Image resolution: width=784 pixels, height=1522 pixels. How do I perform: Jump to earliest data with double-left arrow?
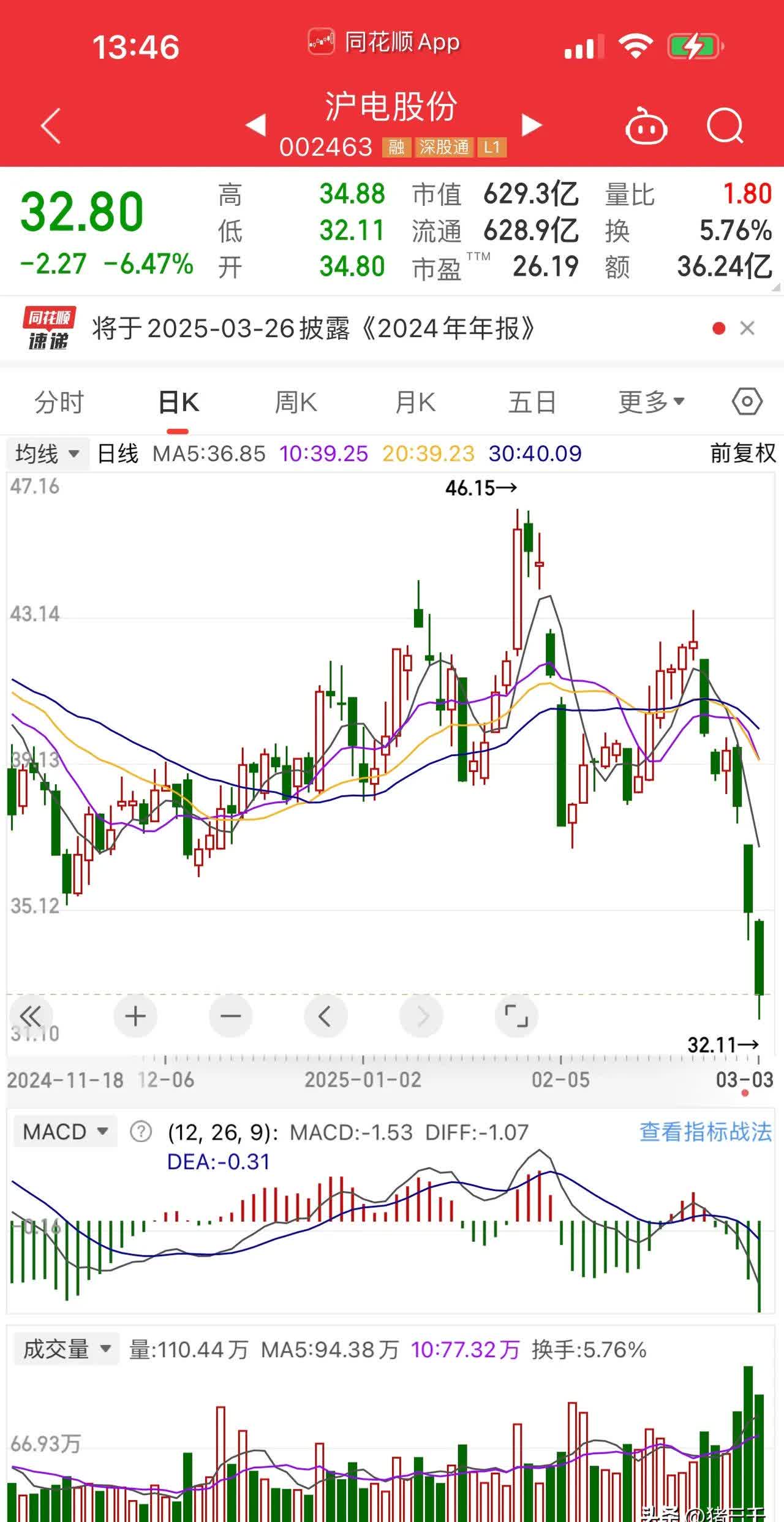(32, 1016)
